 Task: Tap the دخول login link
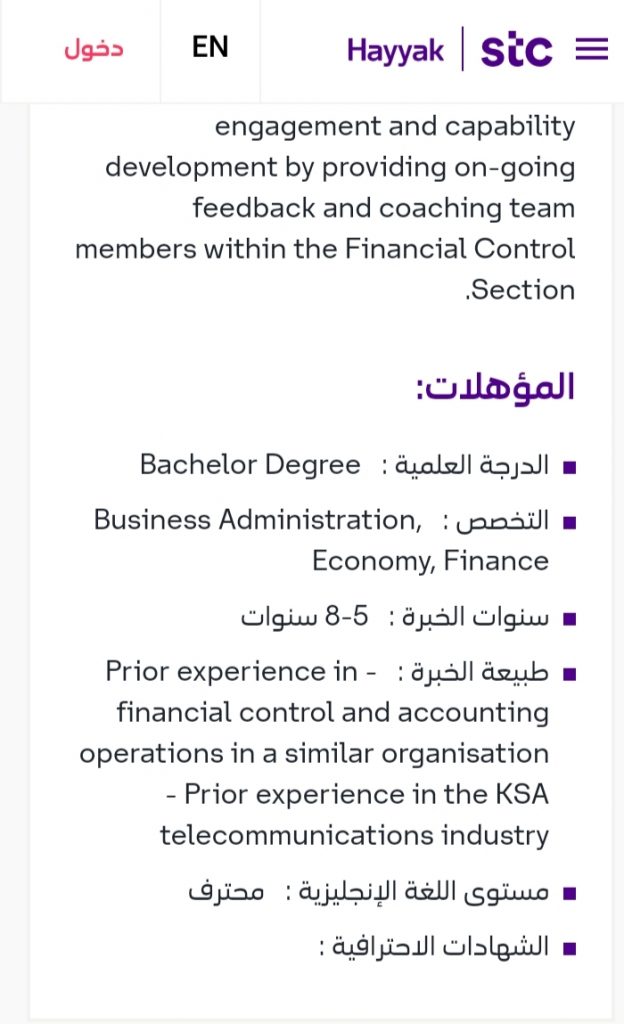point(93,49)
